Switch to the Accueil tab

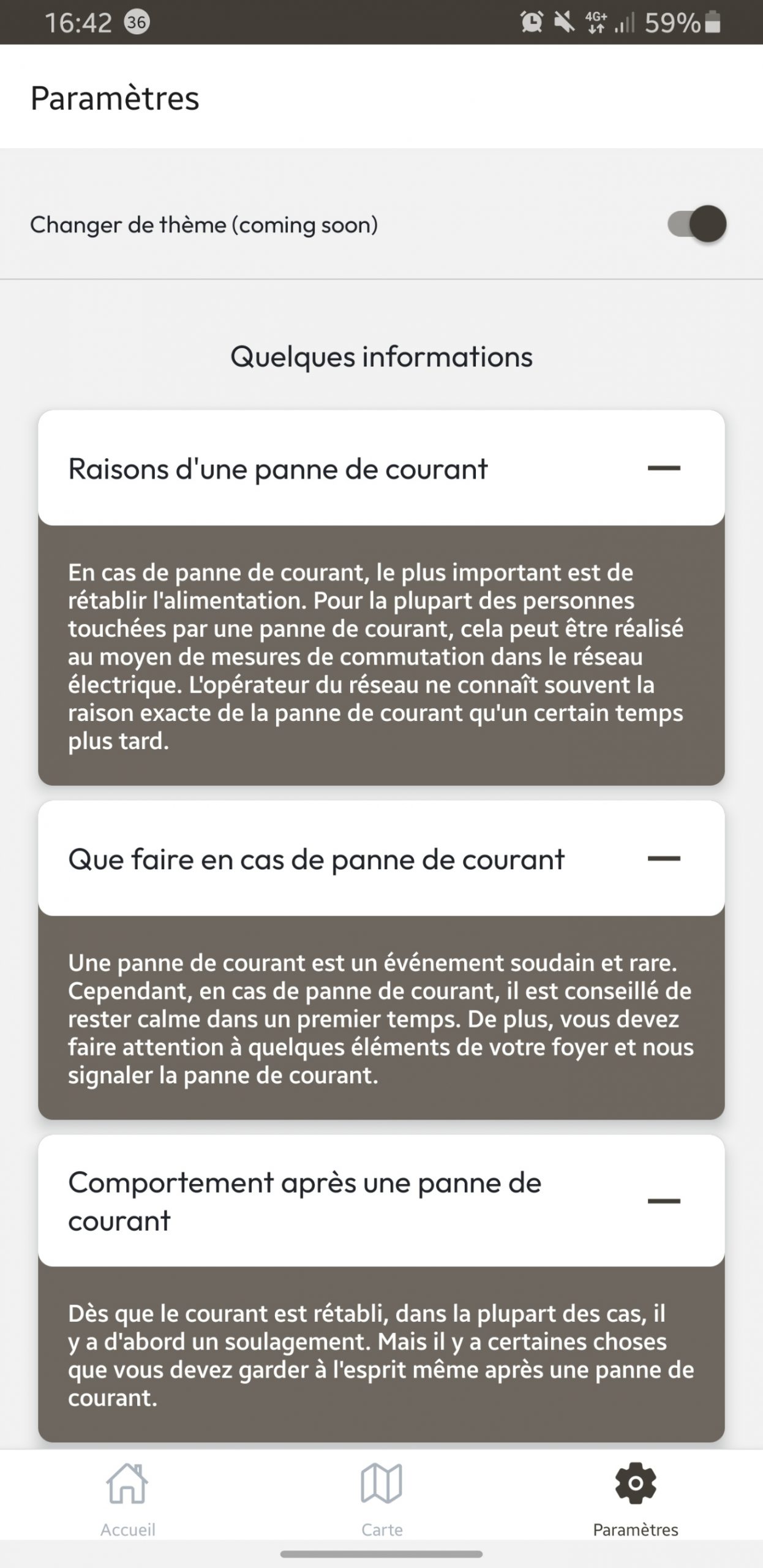click(127, 1496)
